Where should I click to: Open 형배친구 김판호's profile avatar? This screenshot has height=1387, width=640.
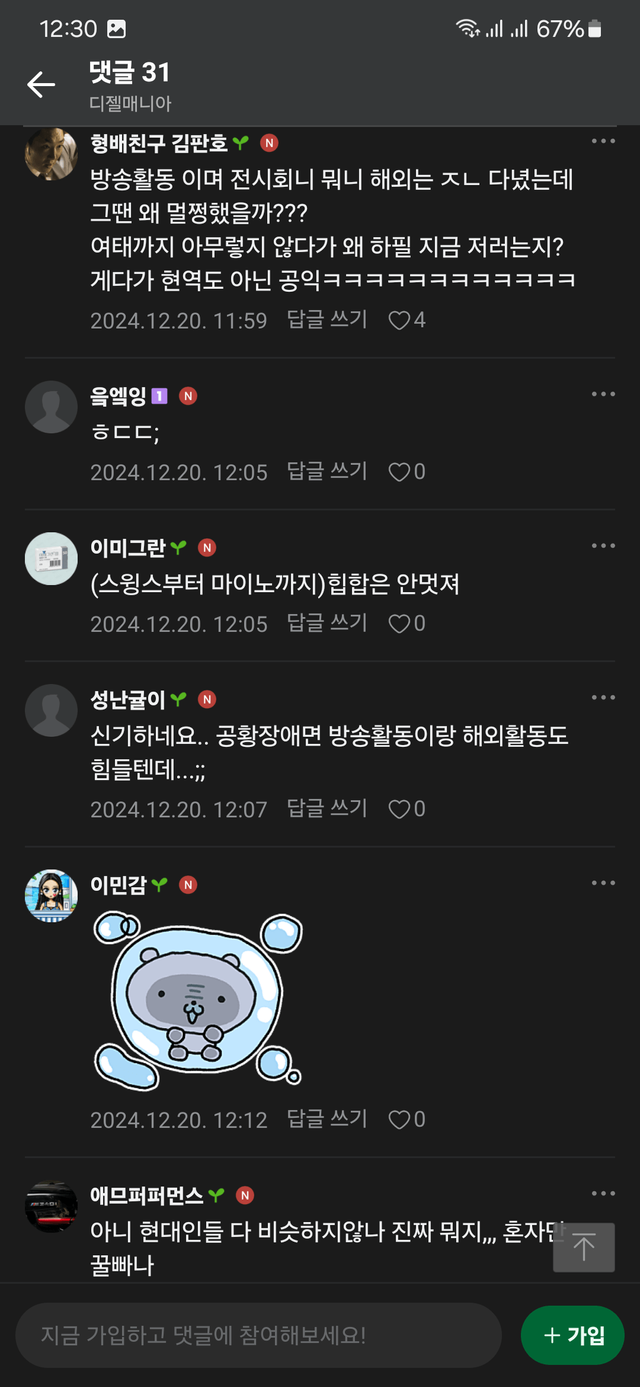pyautogui.click(x=51, y=154)
